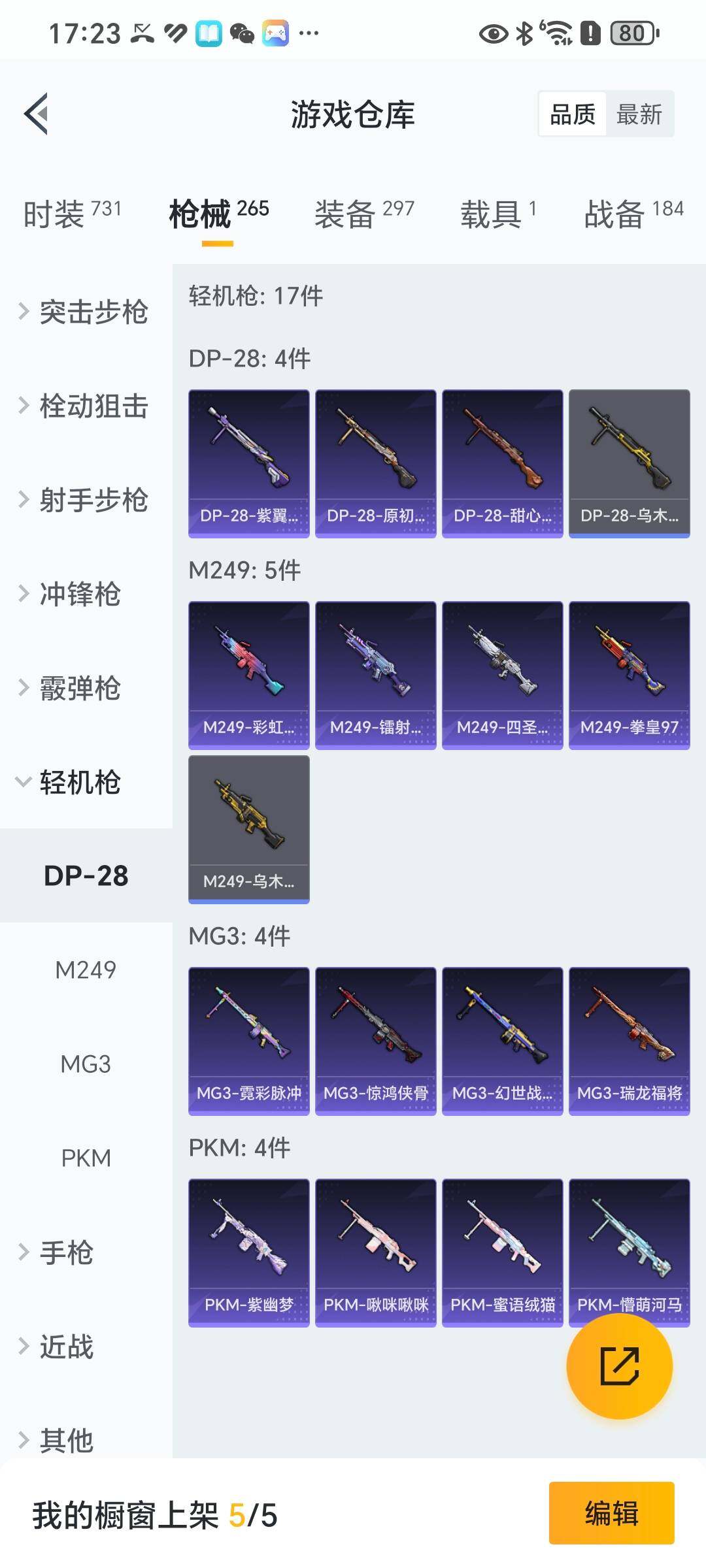Open the DP-28-紫翼 skin tile
706x1568 pixels.
(x=248, y=463)
